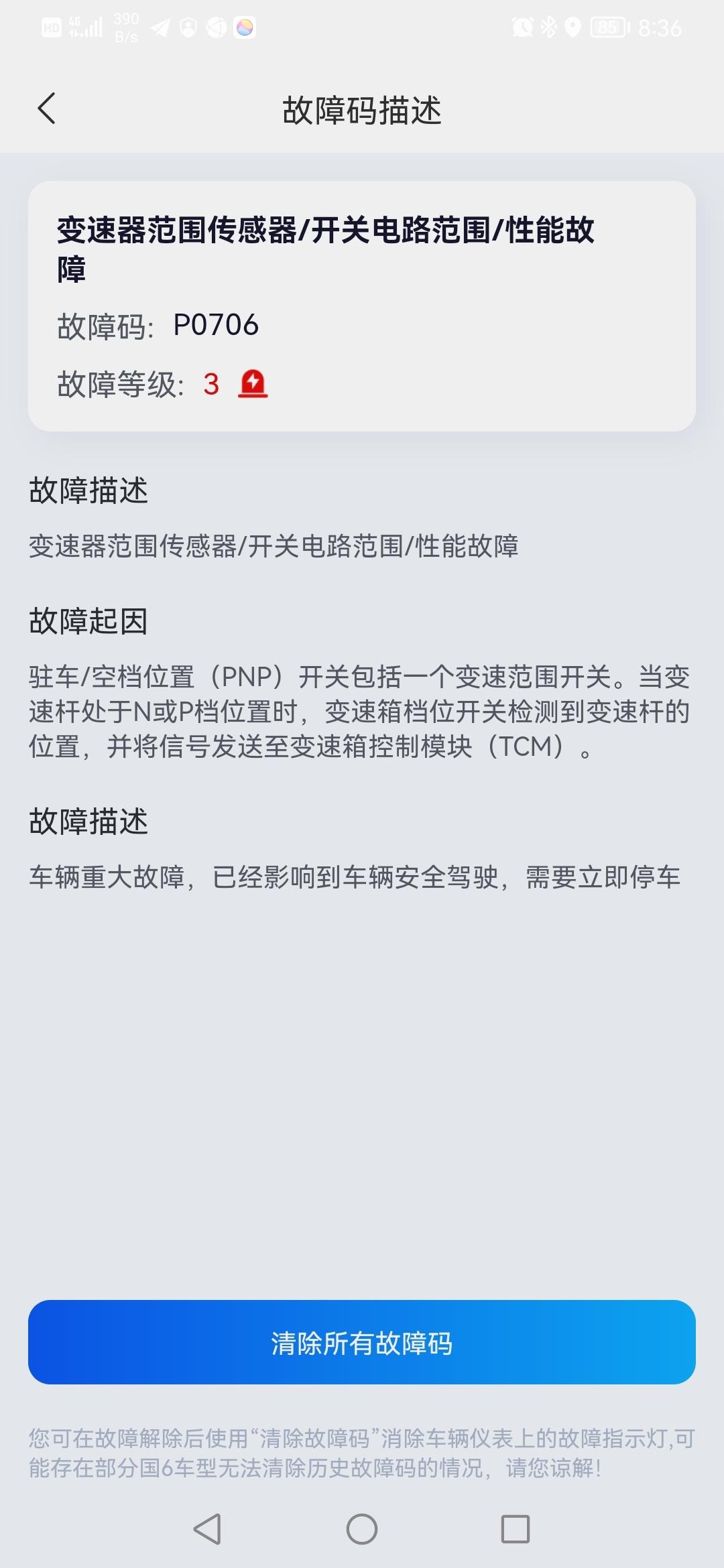Go back from the 故障码描述 page
Viewport: 724px width, 1568px height.
click(x=46, y=109)
